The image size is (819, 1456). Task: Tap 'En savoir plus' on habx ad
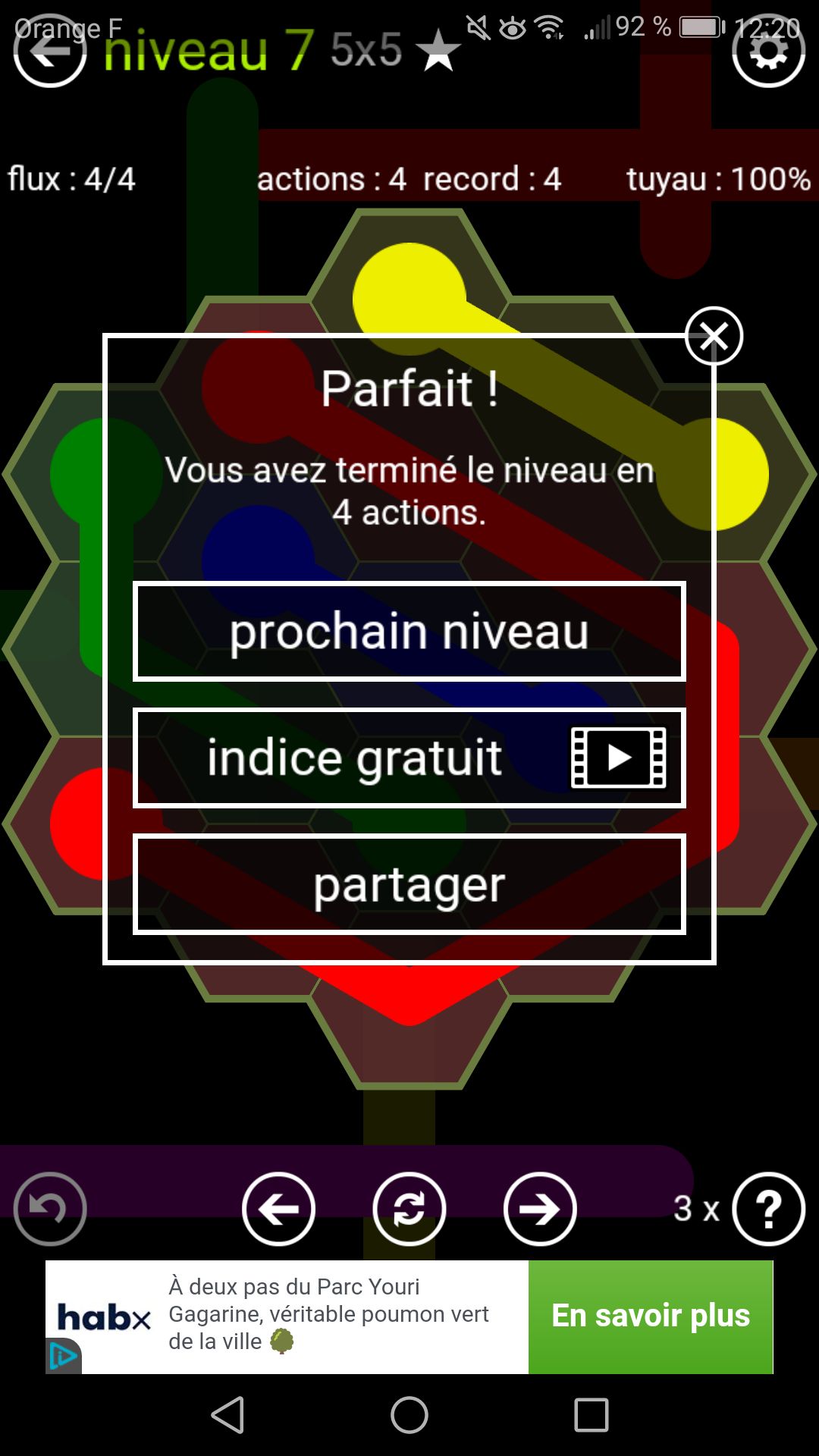tap(651, 1316)
